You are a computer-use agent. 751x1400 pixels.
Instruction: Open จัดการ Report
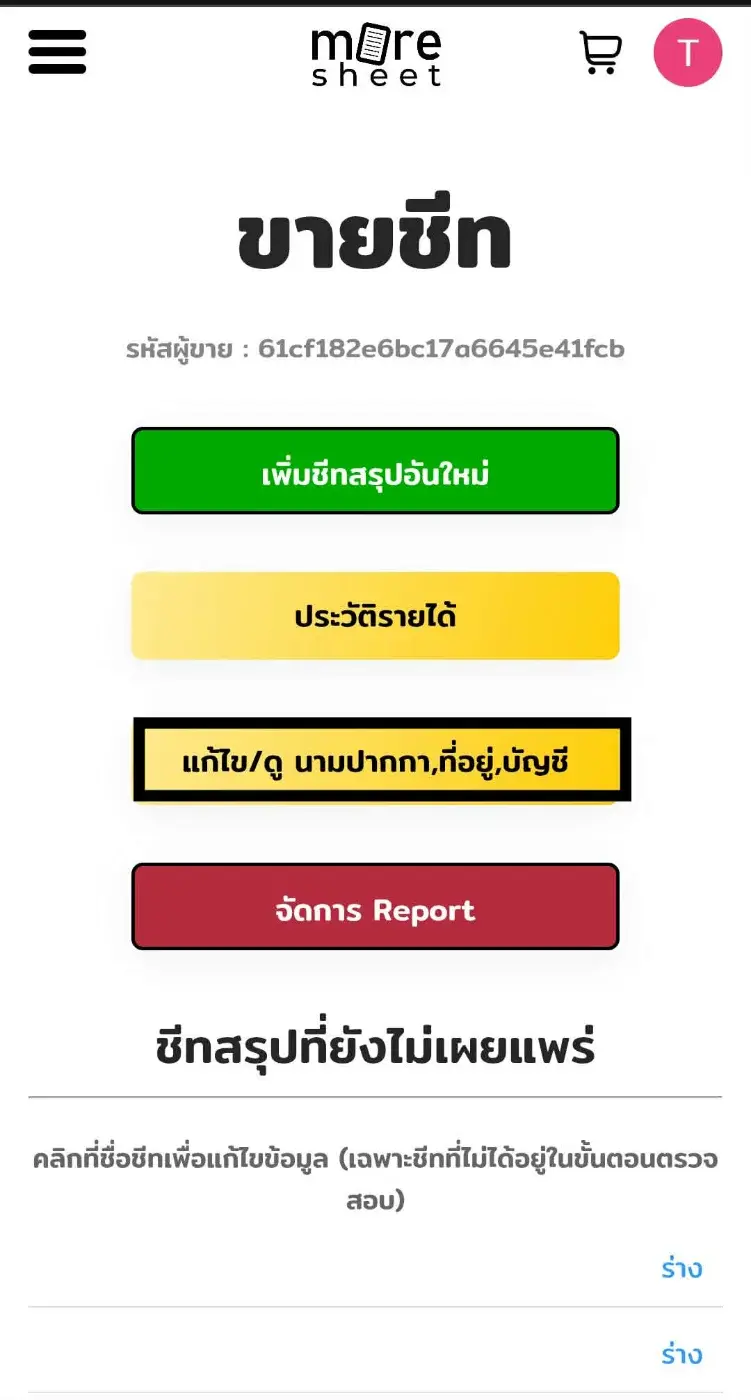tap(375, 907)
